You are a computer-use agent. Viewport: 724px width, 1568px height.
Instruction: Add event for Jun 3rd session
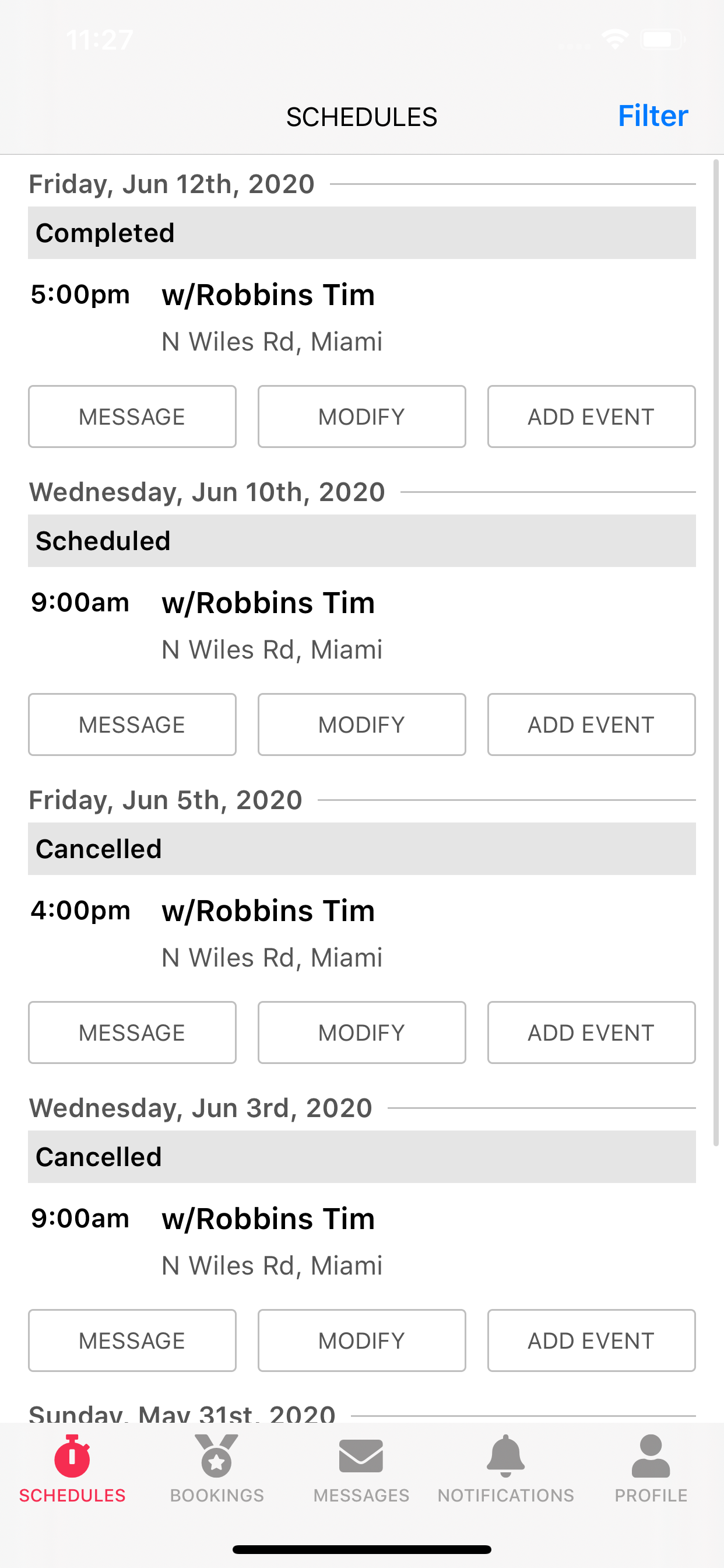[591, 1340]
